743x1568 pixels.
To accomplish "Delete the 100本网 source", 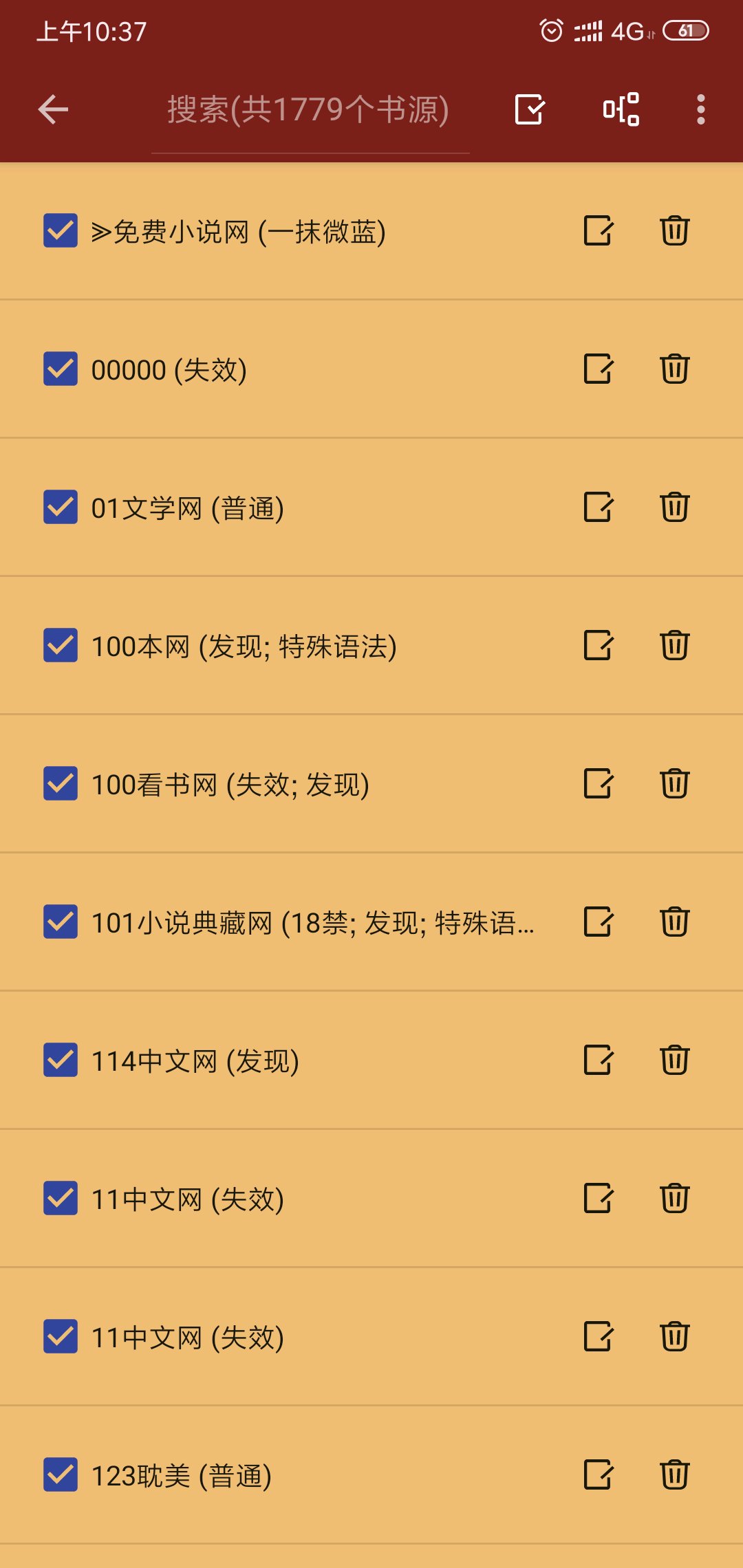I will [x=674, y=645].
